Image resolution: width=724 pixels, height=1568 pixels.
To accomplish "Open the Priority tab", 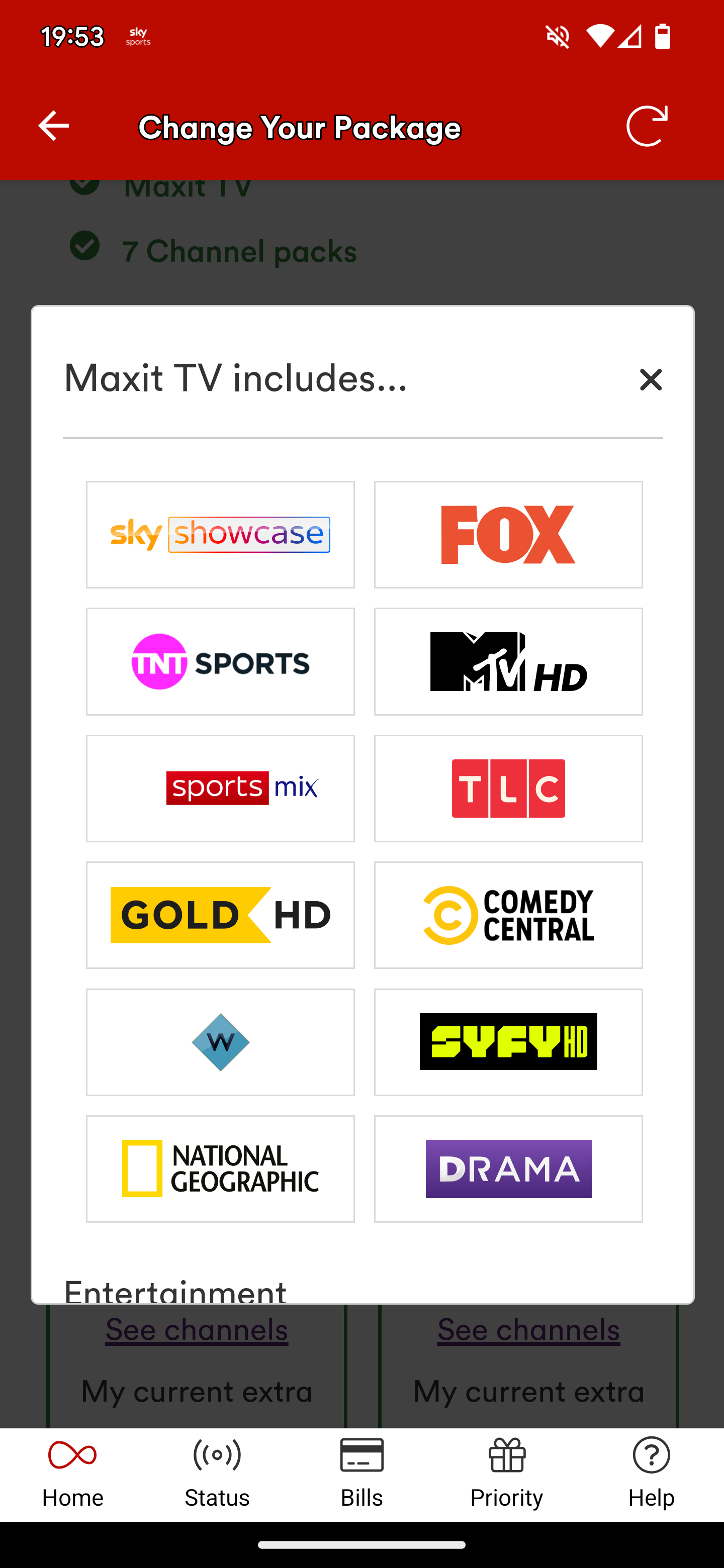I will tap(507, 1474).
